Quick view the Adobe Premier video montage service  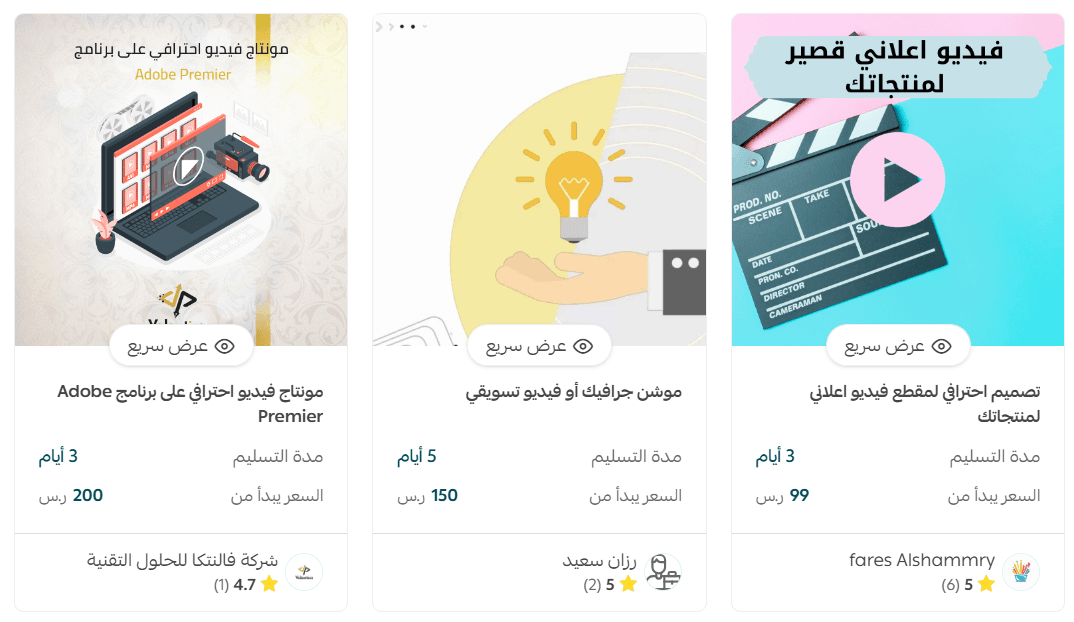(181, 346)
